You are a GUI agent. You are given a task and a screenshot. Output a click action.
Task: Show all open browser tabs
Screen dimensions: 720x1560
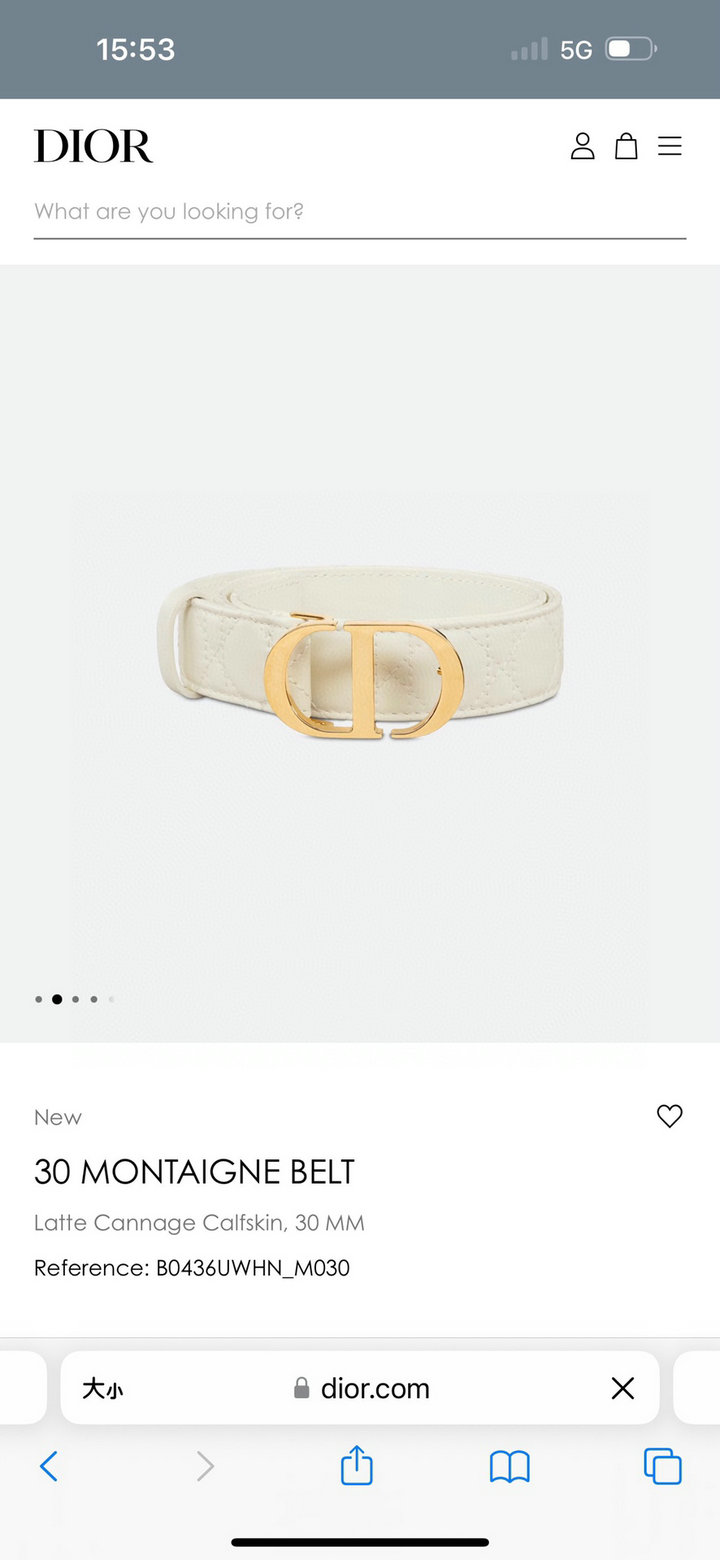click(662, 1466)
